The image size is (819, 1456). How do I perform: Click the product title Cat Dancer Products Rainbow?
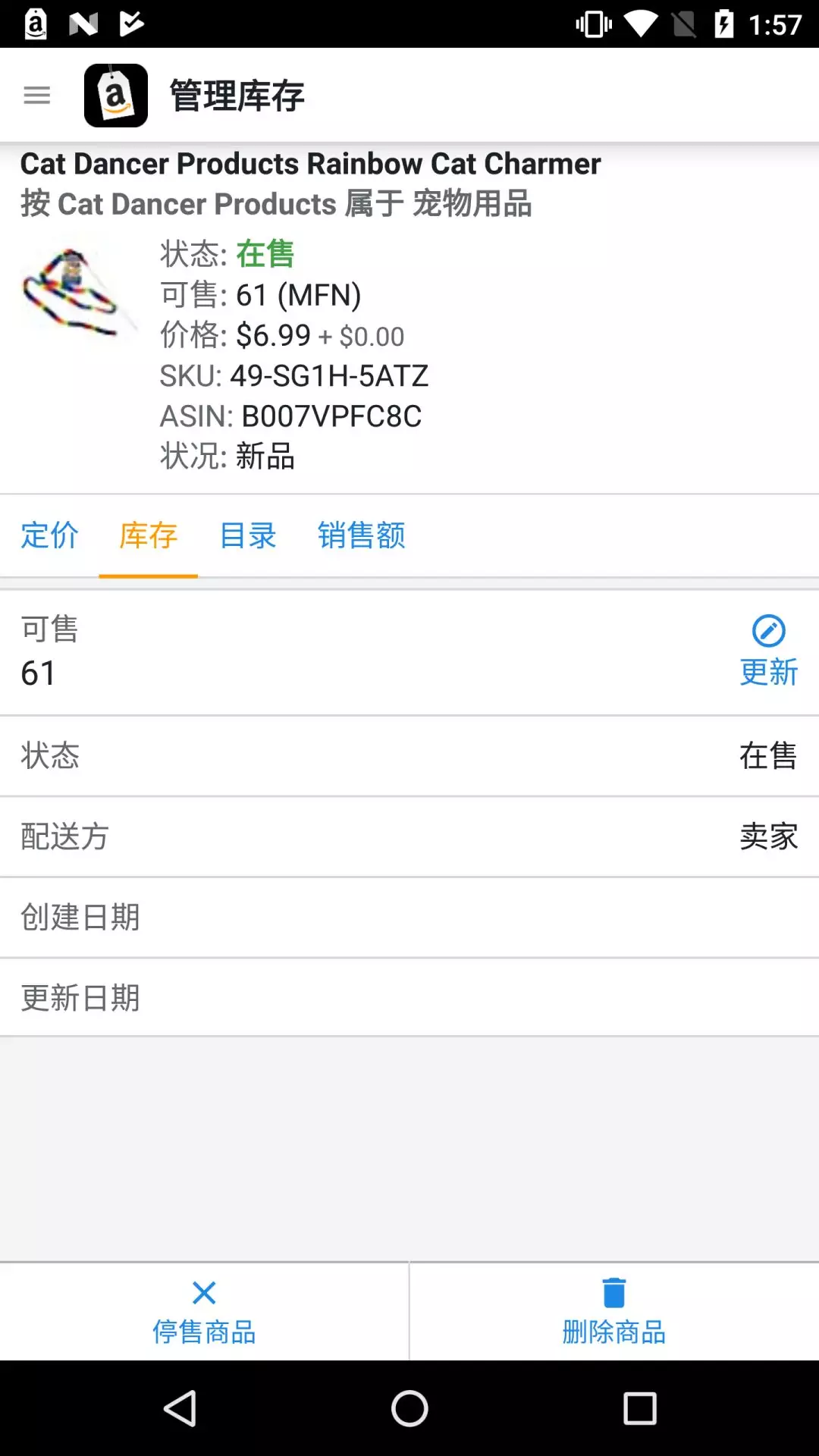point(309,163)
